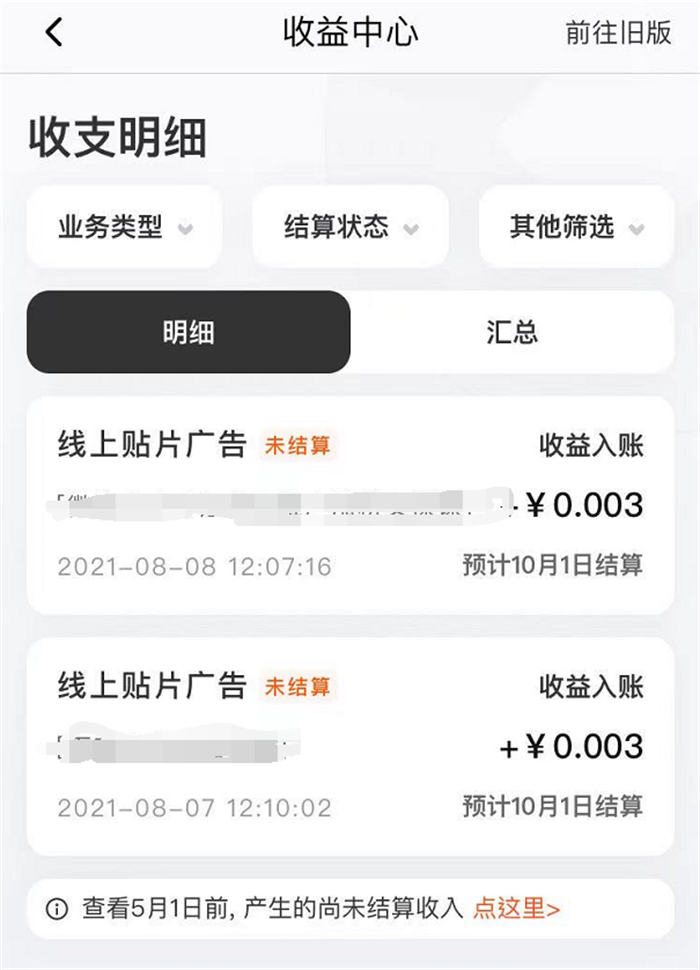Open the 前往旧版 link
Viewport: 700px width, 970px height.
(x=618, y=33)
